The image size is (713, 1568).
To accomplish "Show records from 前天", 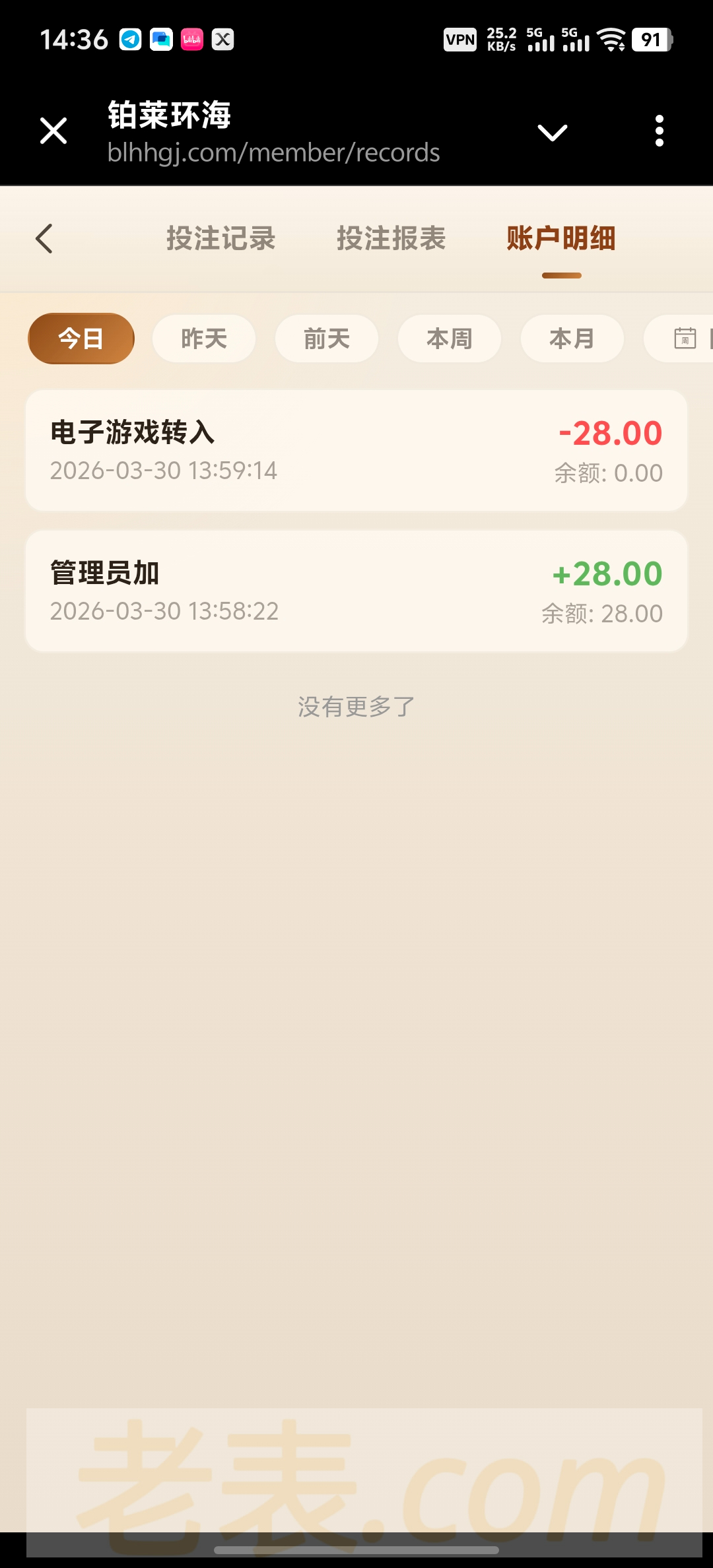I will (327, 339).
